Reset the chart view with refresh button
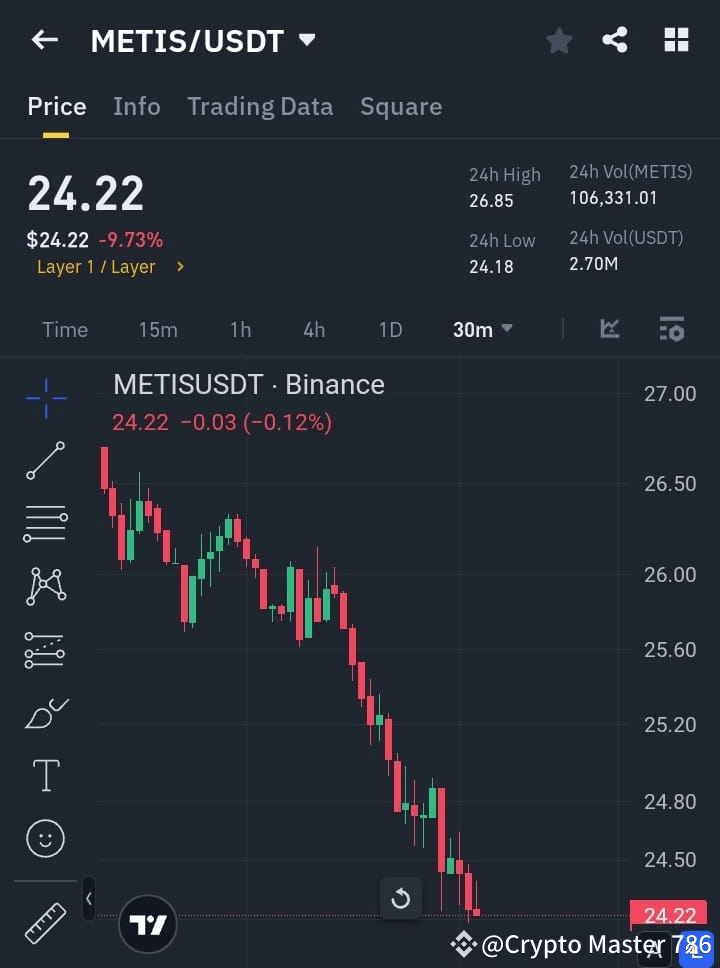The width and height of the screenshot is (720, 968). [x=401, y=899]
